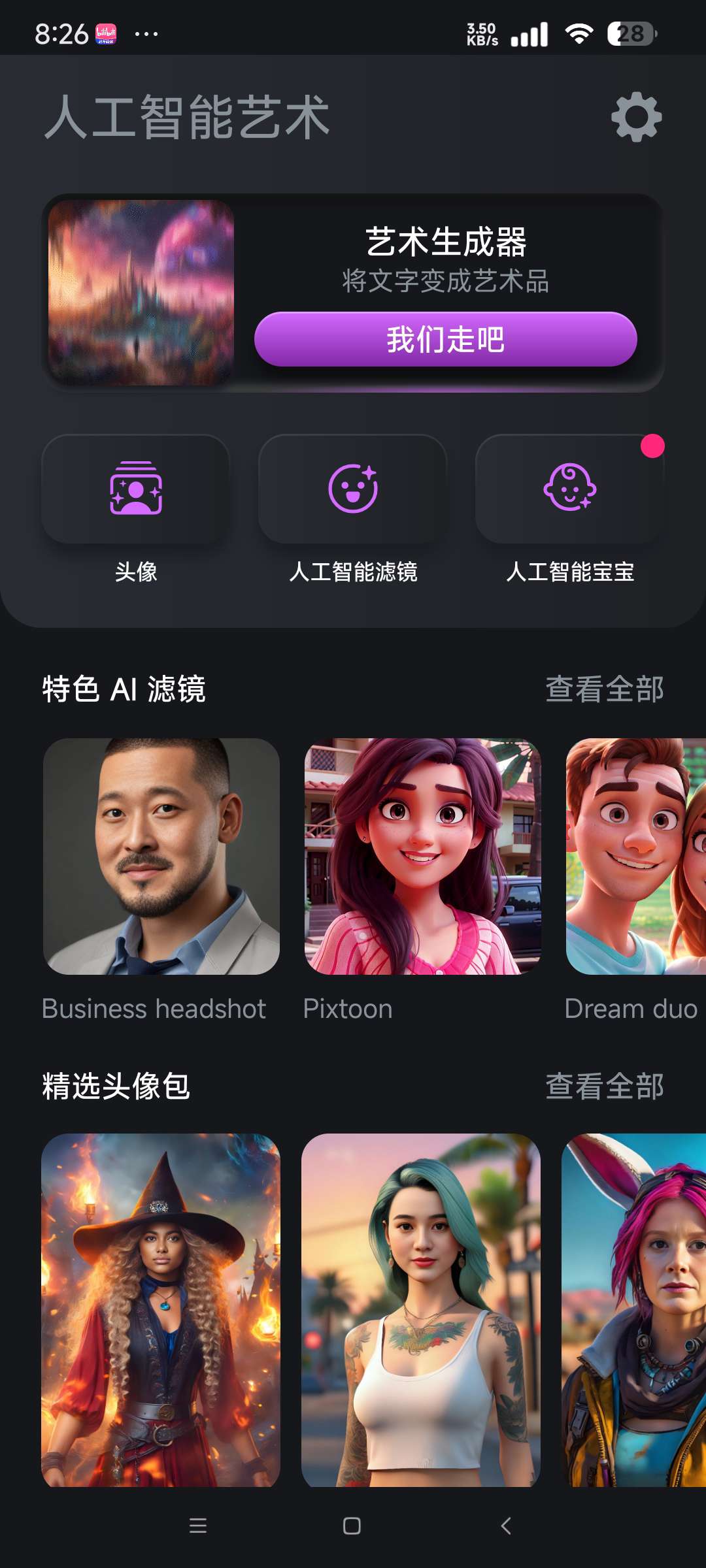Select the Pixtoon filter
Image resolution: width=706 pixels, height=1568 pixels.
(423, 857)
